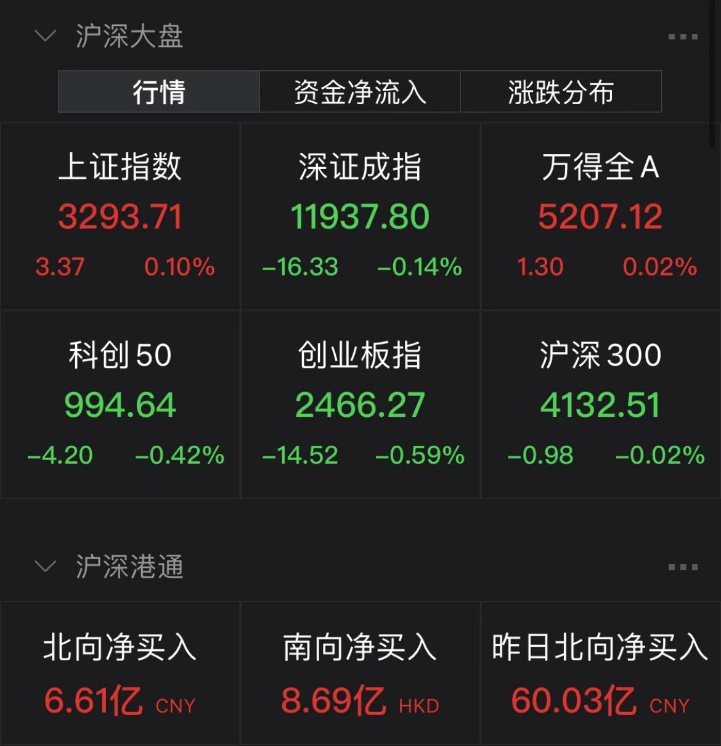Check the 科创50 index card
Screen dimensions: 721x746
tap(120, 404)
